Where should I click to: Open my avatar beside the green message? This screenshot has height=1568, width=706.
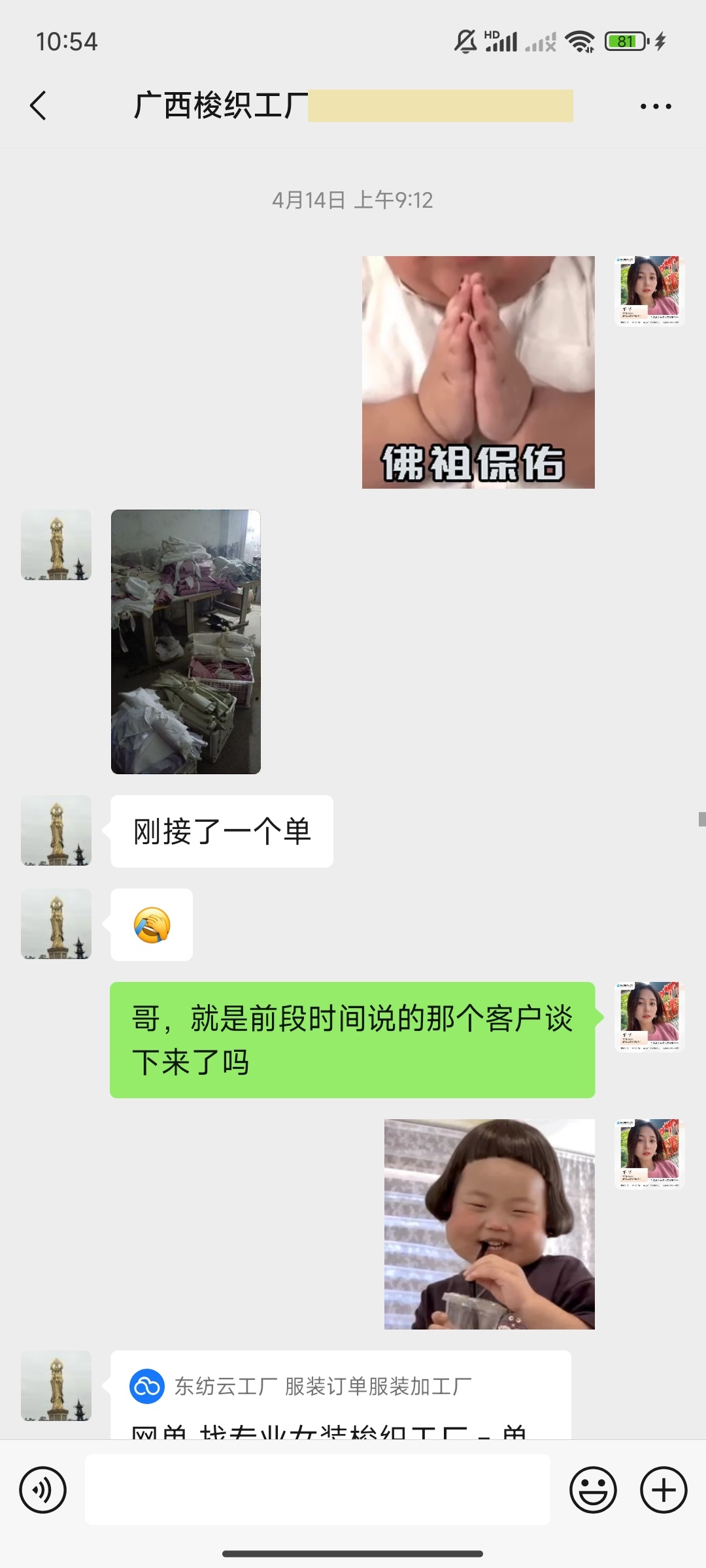(x=649, y=1017)
